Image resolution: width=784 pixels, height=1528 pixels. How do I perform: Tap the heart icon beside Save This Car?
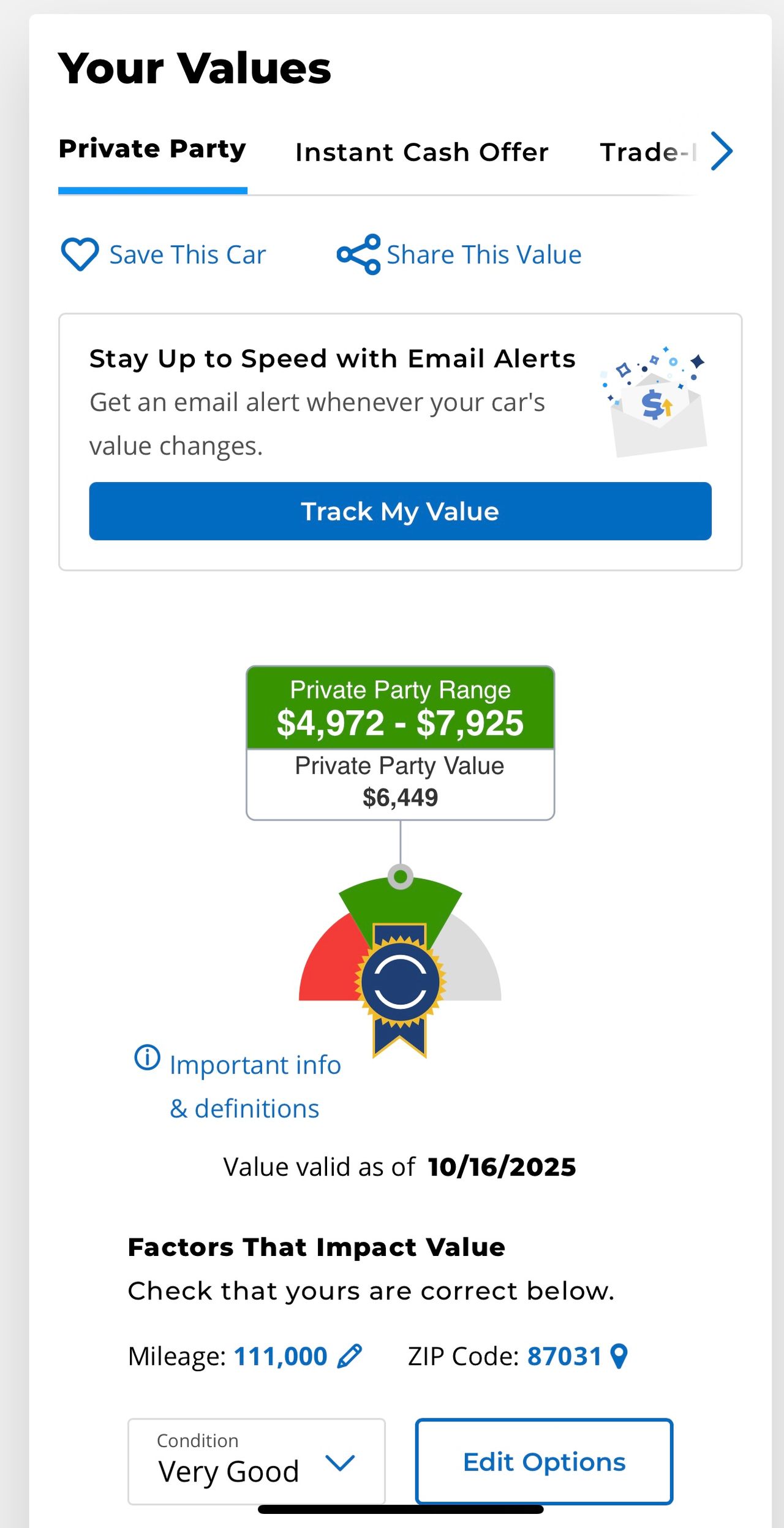(80, 254)
